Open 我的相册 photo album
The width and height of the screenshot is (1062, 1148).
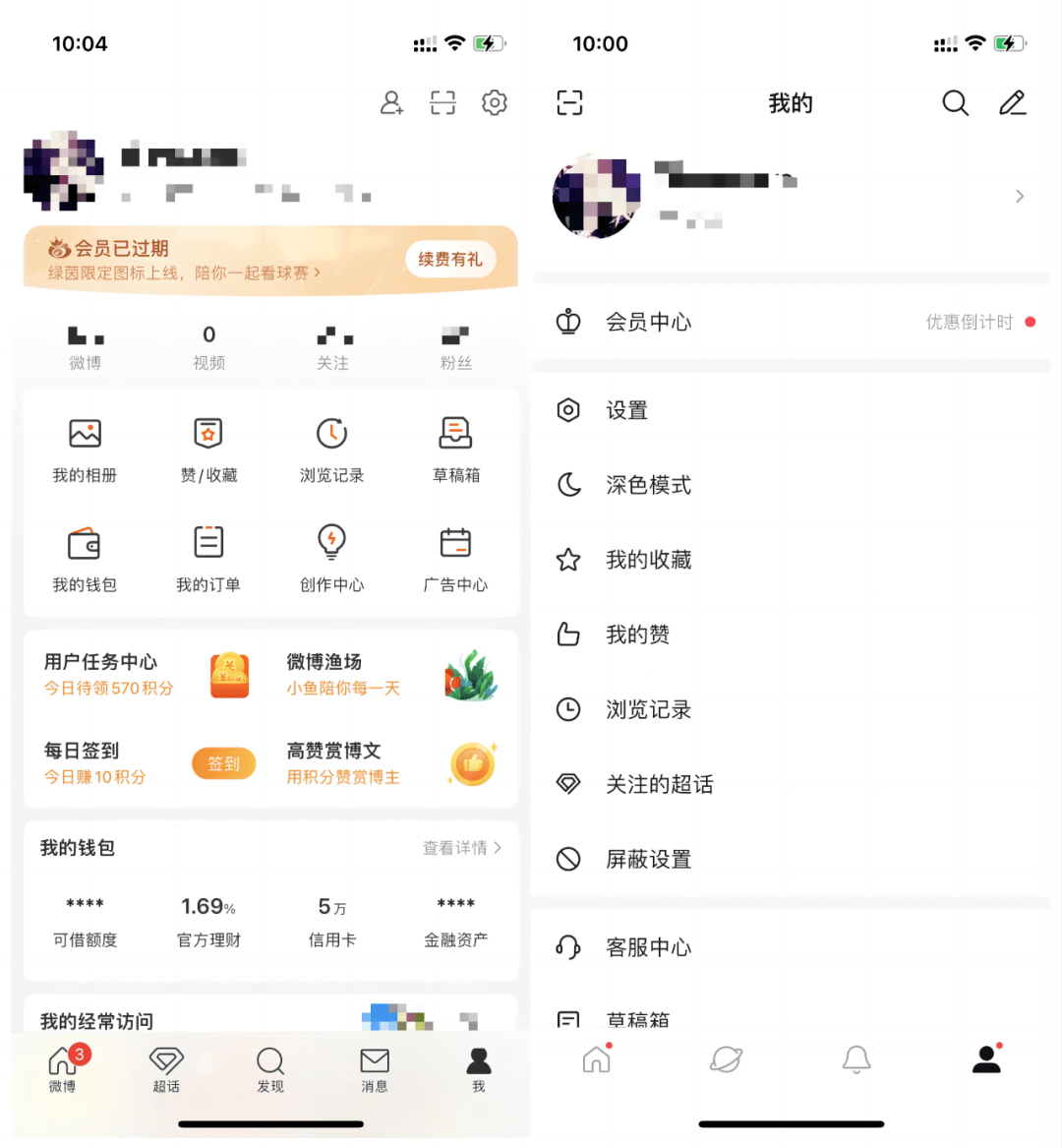click(85, 450)
